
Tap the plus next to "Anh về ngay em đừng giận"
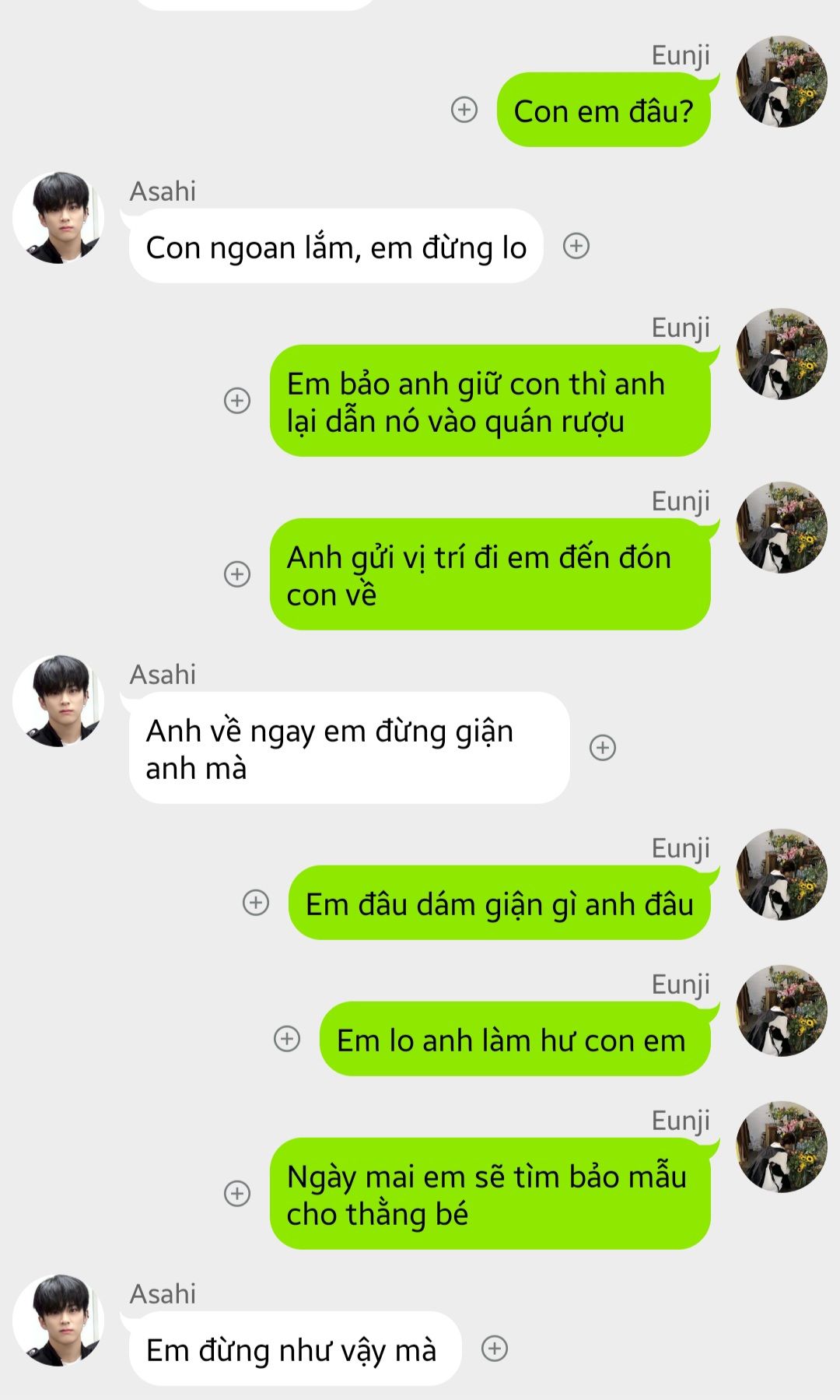click(x=603, y=748)
